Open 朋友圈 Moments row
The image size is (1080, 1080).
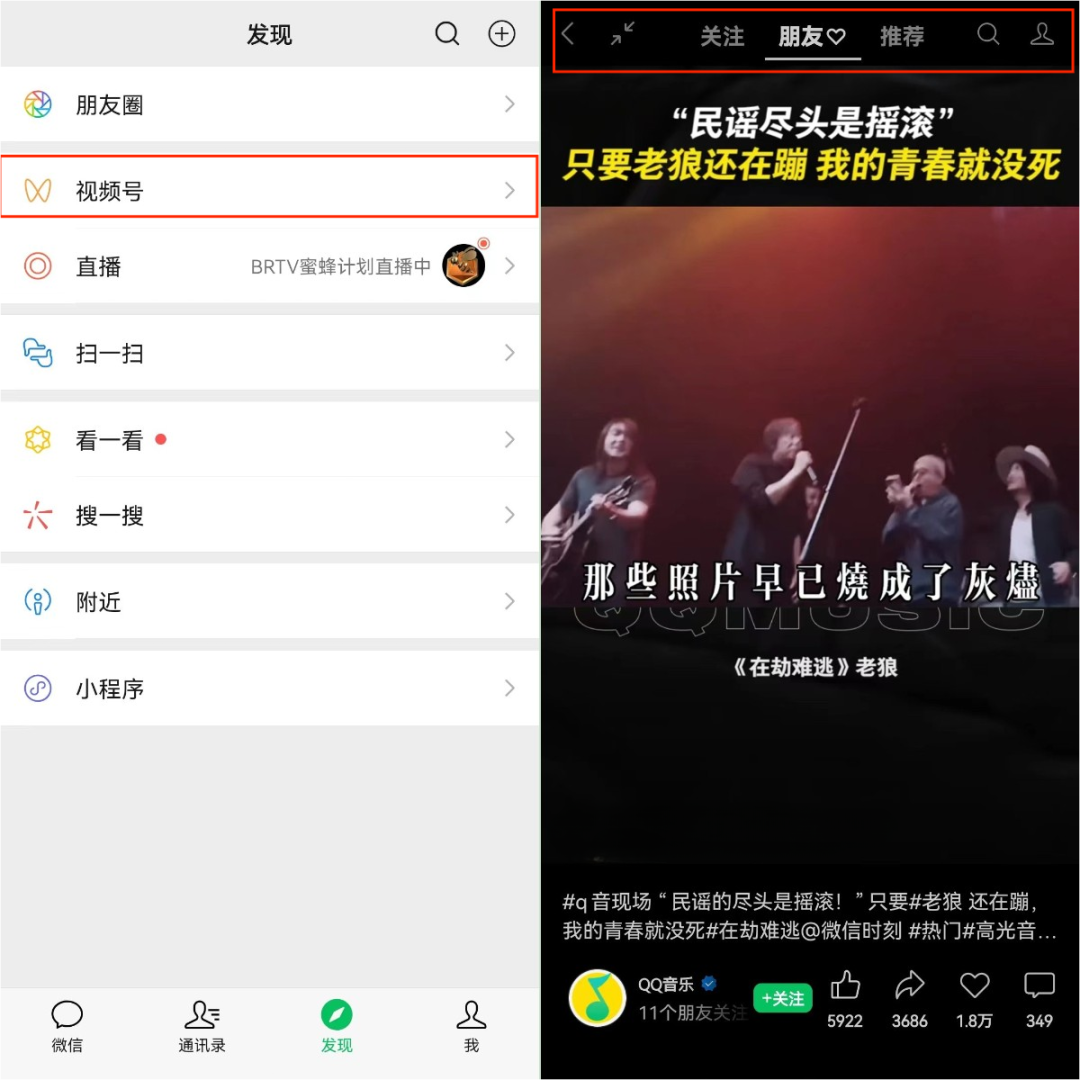[268, 105]
